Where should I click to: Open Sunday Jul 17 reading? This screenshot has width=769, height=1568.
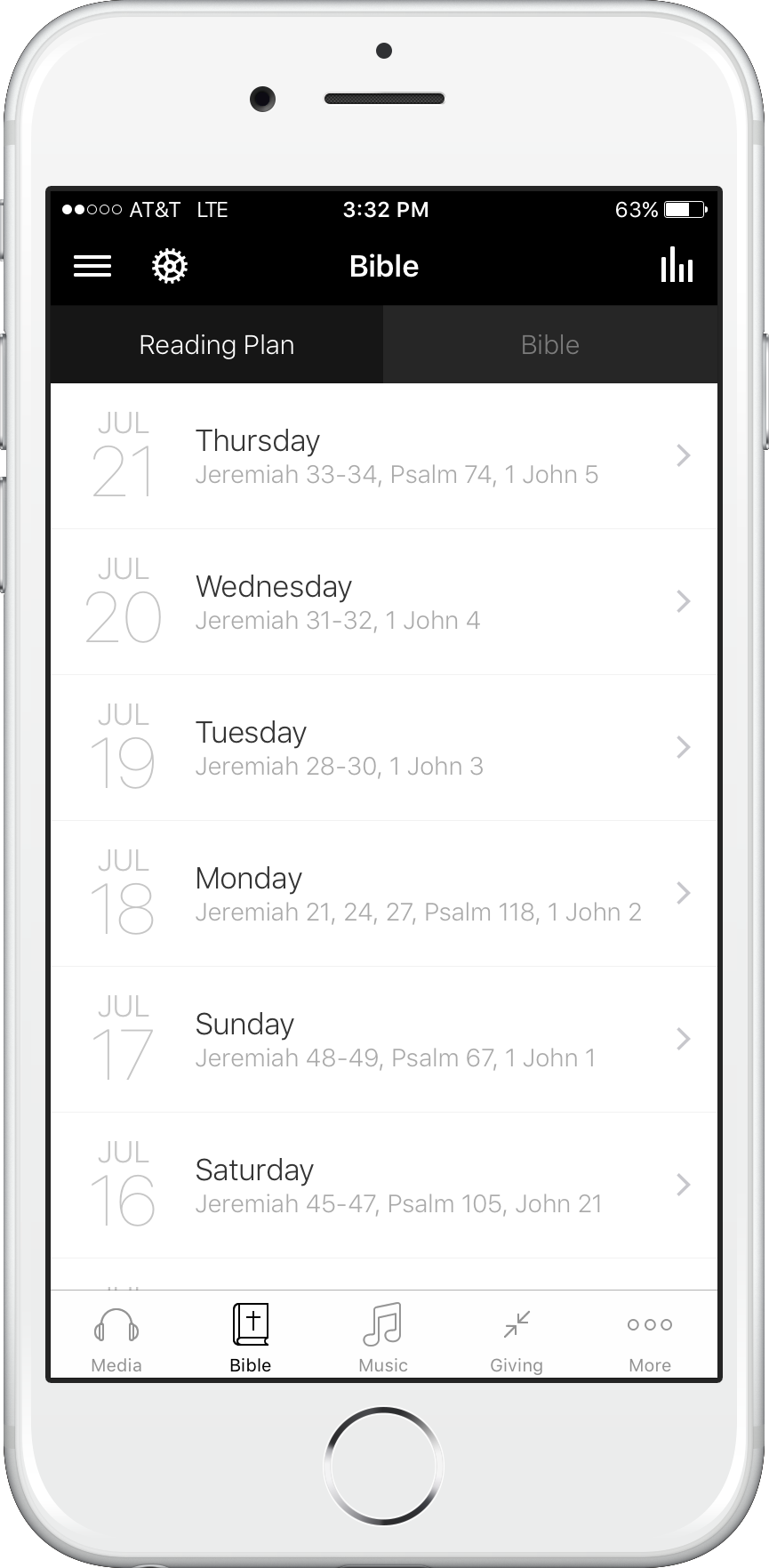[x=384, y=1040]
